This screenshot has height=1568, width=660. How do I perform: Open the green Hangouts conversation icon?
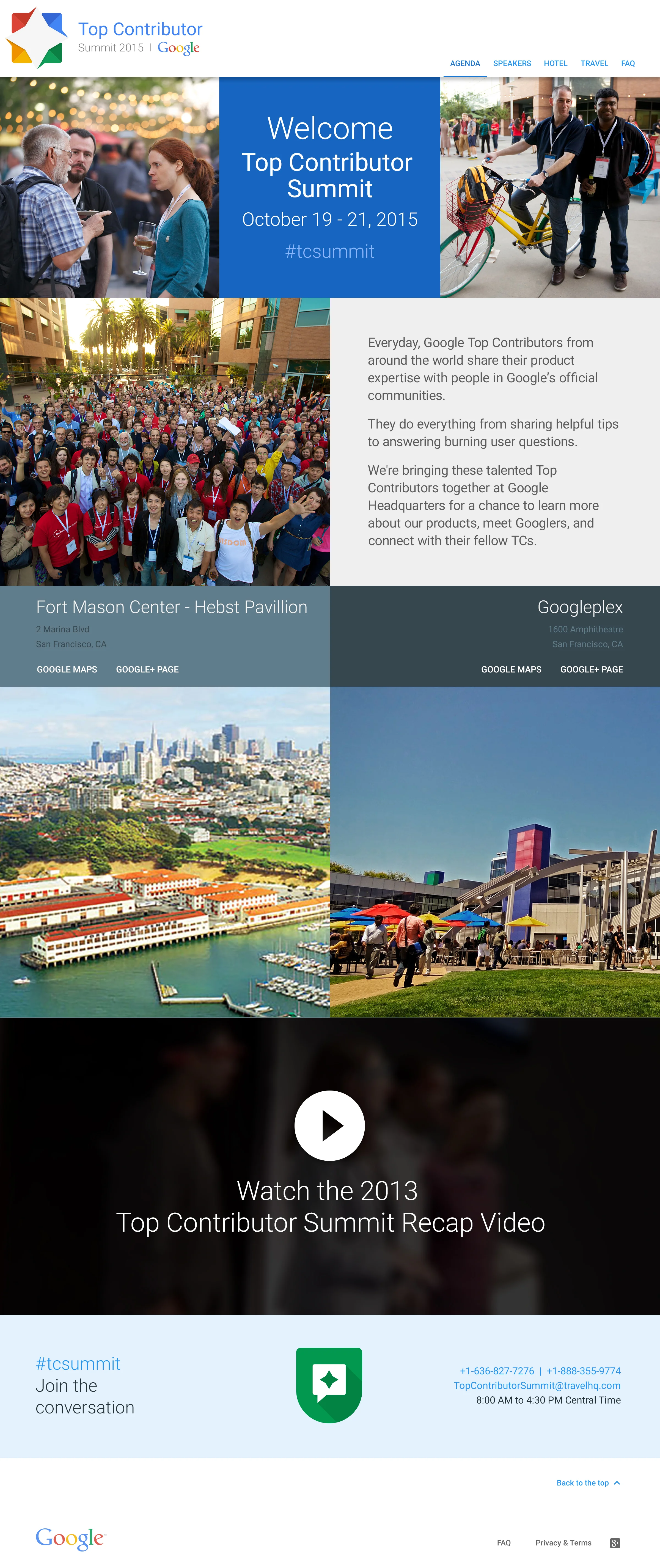(329, 1384)
